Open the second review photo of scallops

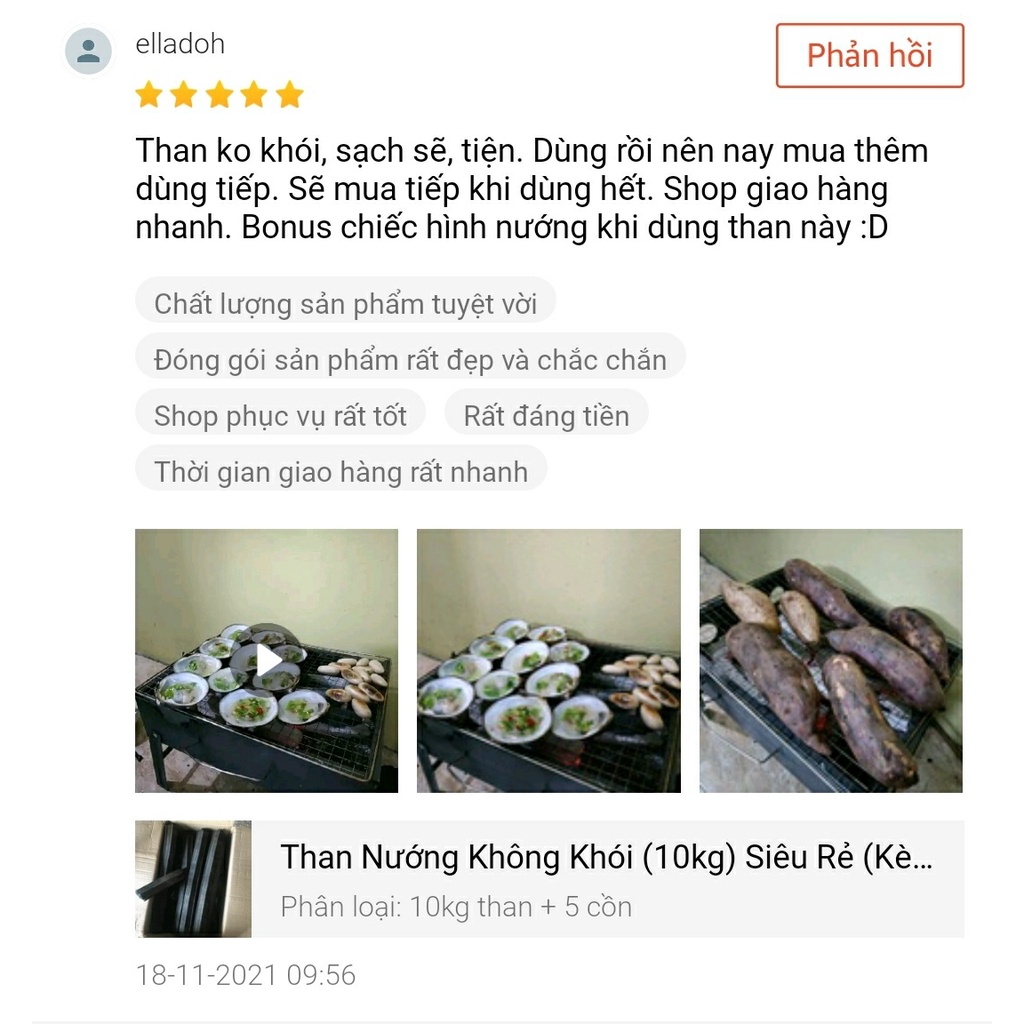pyautogui.click(x=548, y=660)
